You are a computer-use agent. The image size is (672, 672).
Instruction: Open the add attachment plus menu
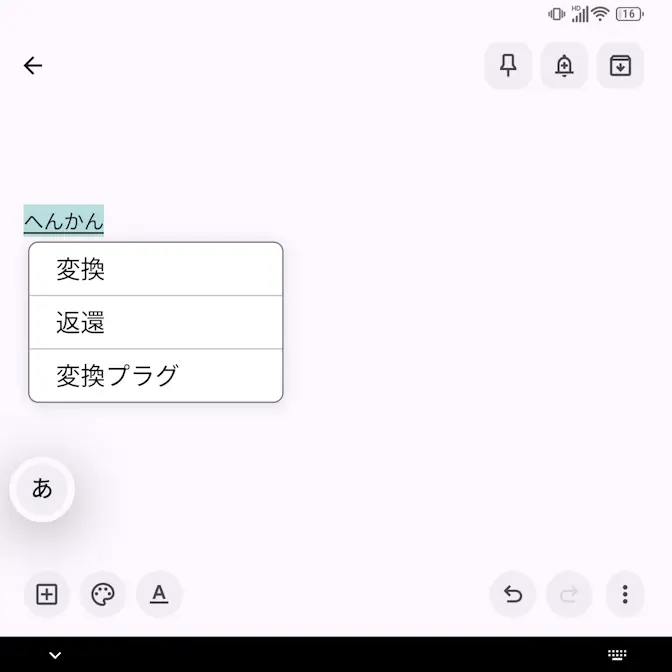[46, 595]
